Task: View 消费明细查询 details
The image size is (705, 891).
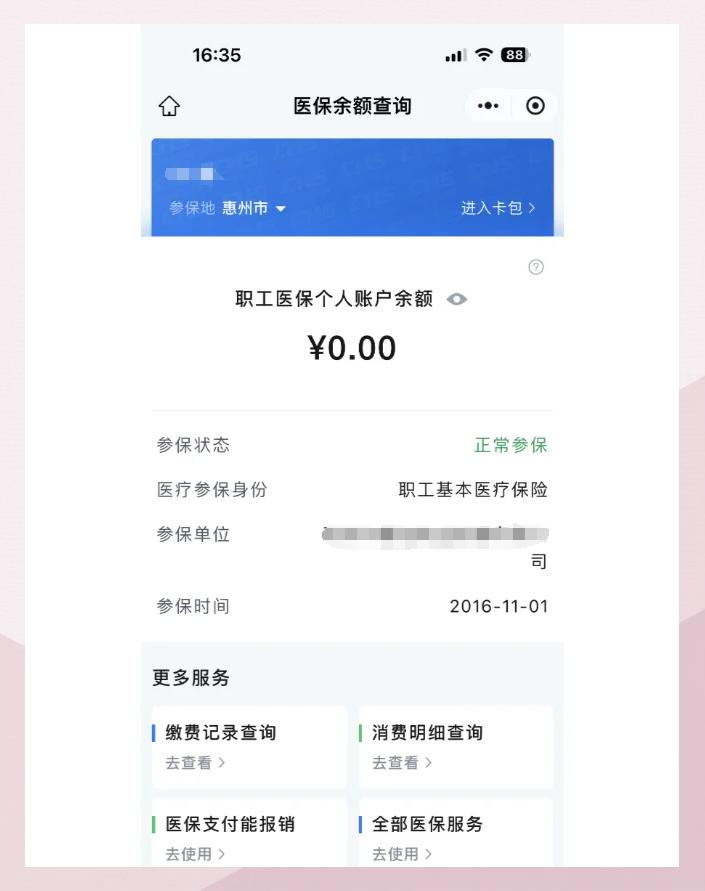Action: click(x=455, y=746)
